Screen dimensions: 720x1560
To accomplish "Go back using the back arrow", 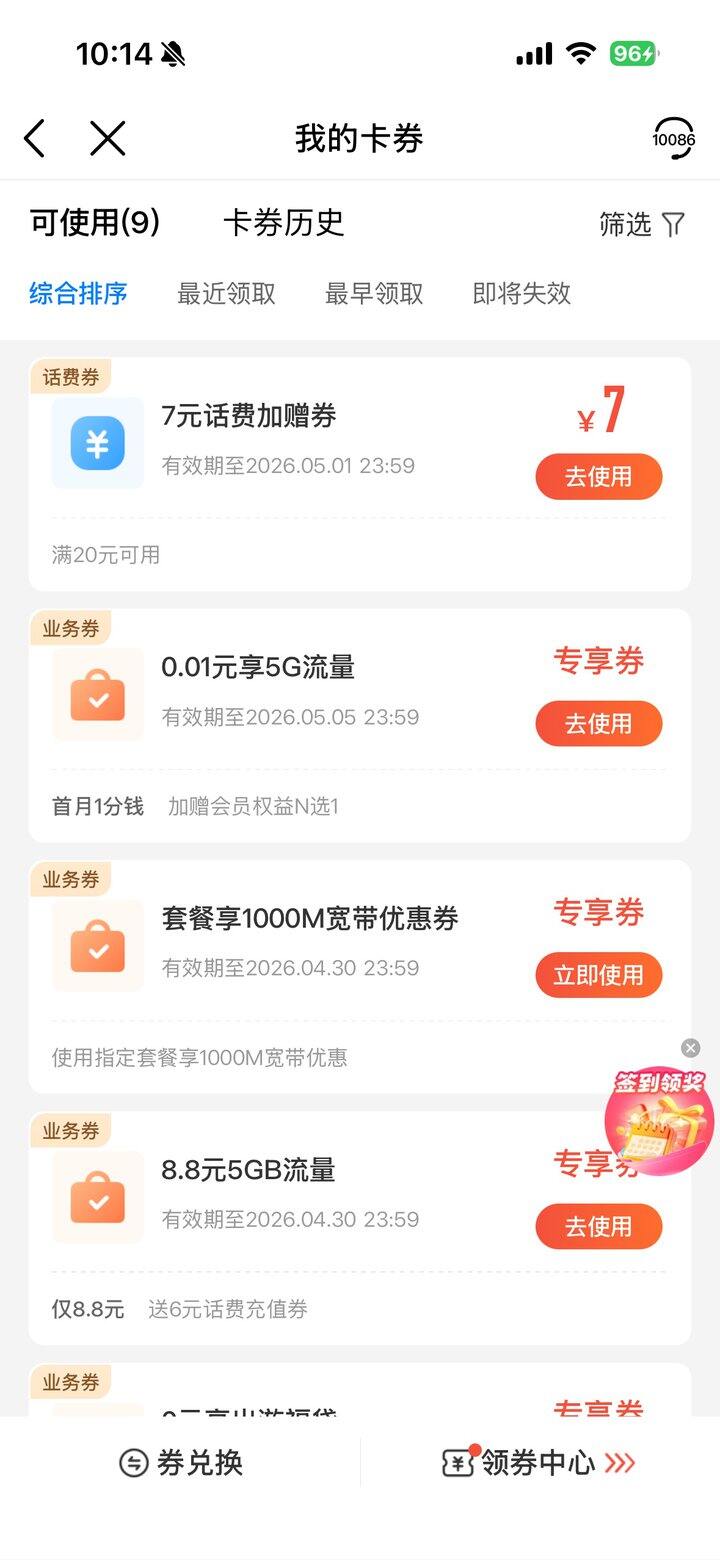I will coord(35,138).
